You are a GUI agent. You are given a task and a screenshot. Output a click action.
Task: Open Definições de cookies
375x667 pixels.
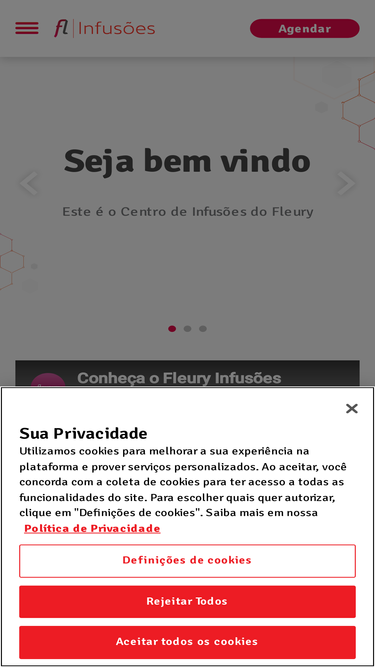point(188,561)
